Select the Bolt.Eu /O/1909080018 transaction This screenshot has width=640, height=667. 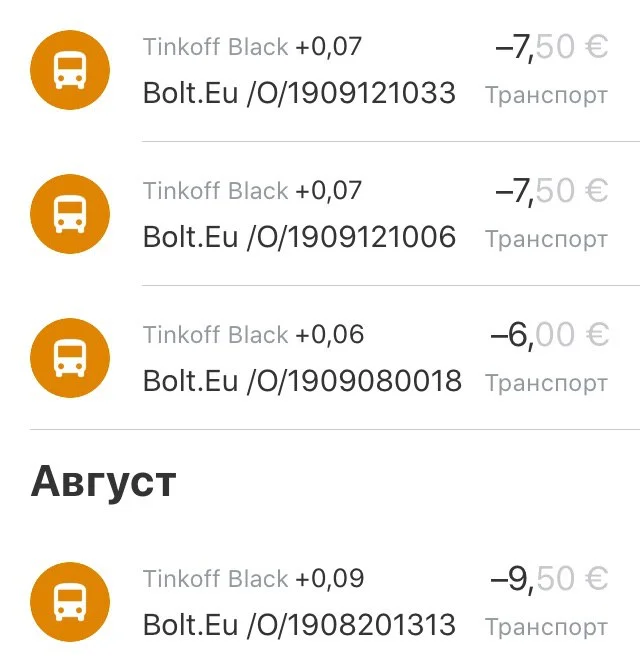(302, 381)
